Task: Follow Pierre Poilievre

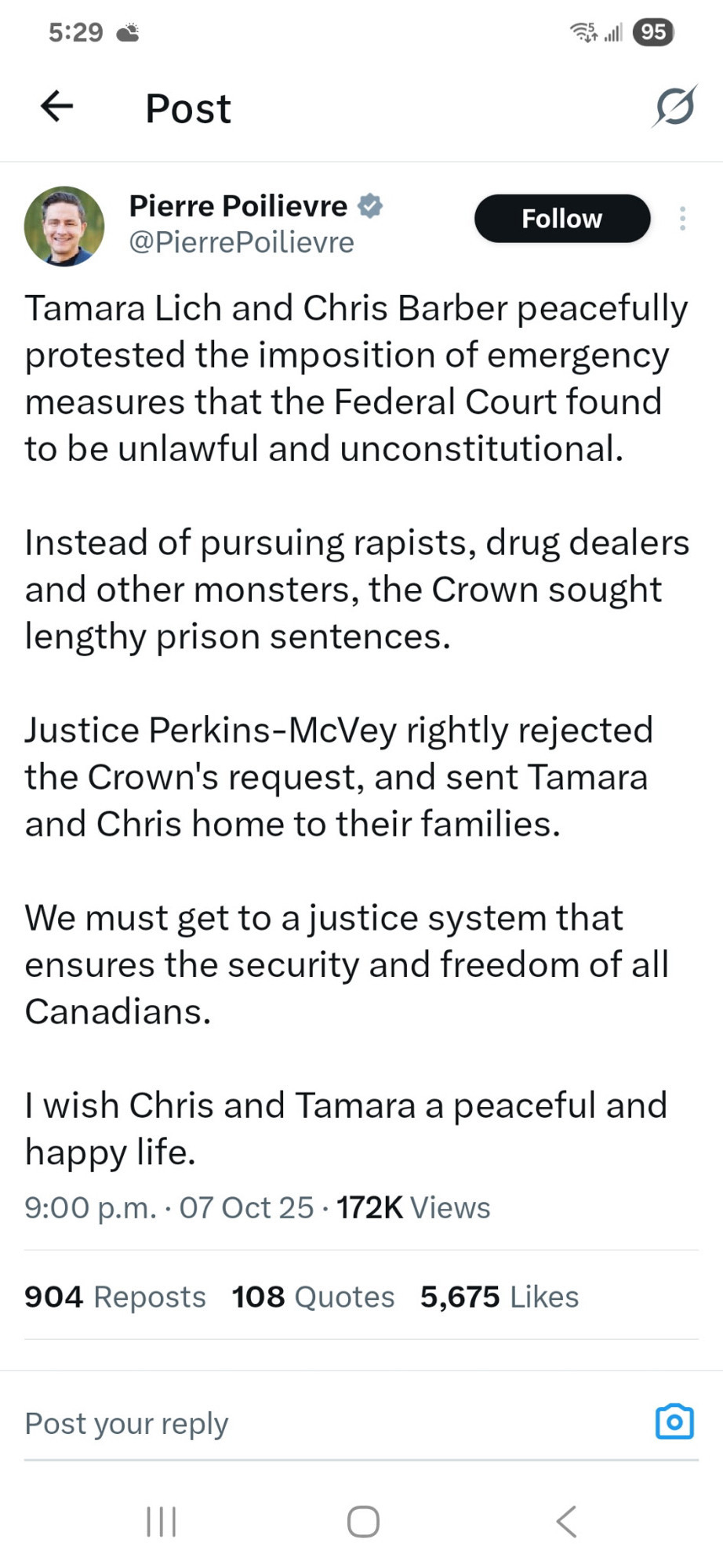Action: tap(561, 219)
